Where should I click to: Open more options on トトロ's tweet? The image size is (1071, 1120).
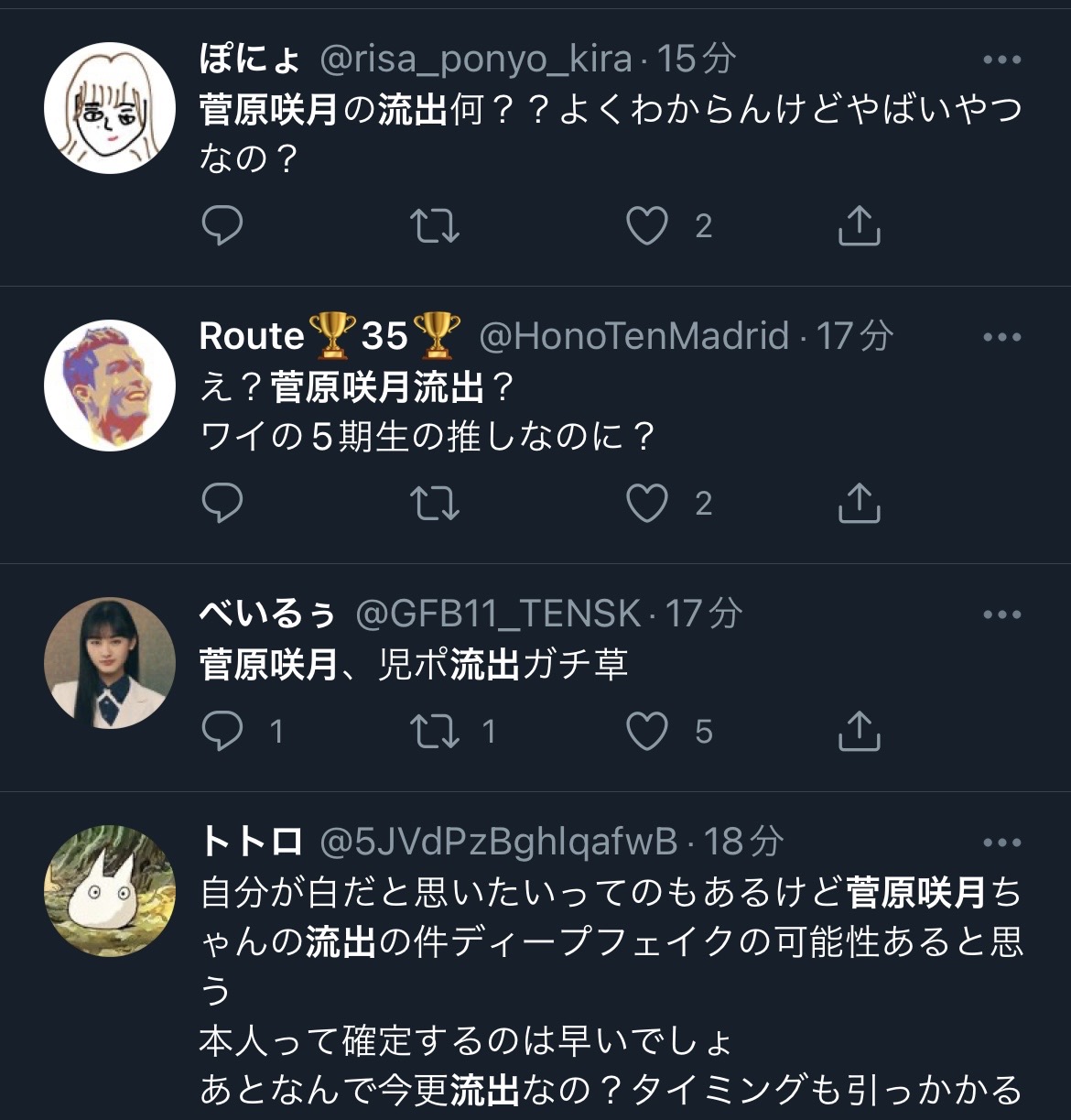pos(1001,843)
